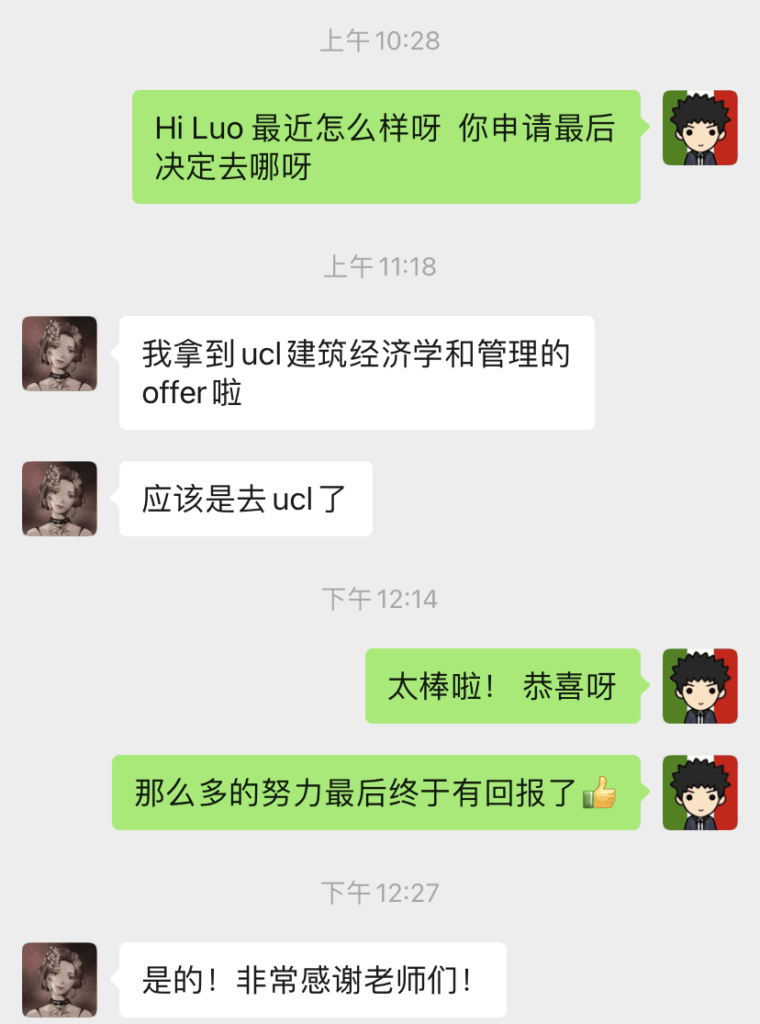Open avatar beside "非常感谢老师们" message
Viewport: 760px width, 1024px height.
[x=60, y=980]
